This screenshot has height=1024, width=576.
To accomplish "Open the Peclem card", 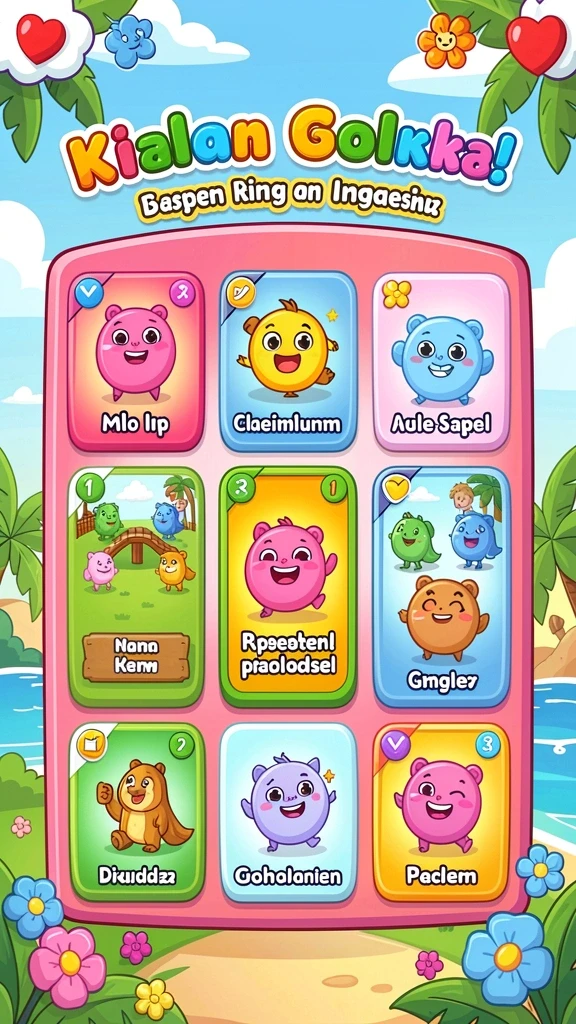I will click(x=441, y=812).
